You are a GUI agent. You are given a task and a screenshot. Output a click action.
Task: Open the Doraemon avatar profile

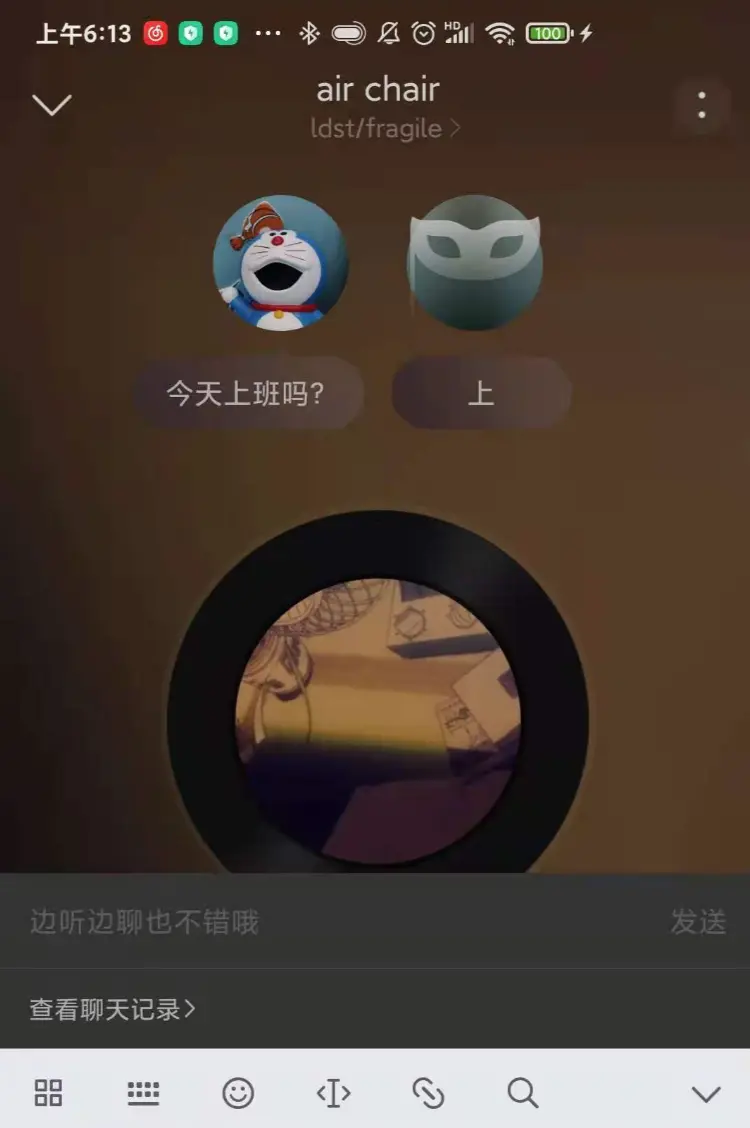pyautogui.click(x=281, y=263)
